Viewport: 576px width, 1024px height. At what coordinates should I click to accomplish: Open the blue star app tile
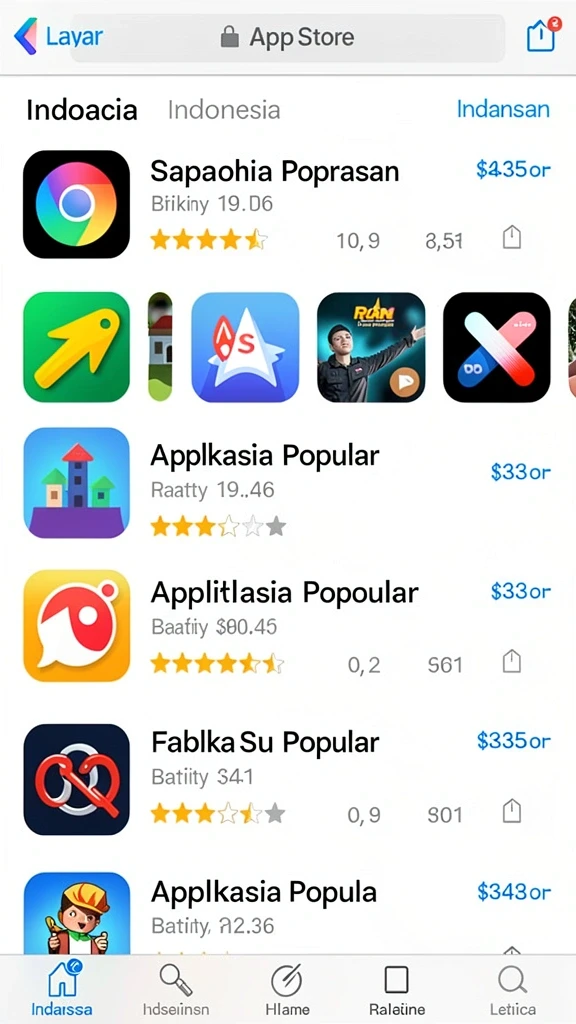245,346
